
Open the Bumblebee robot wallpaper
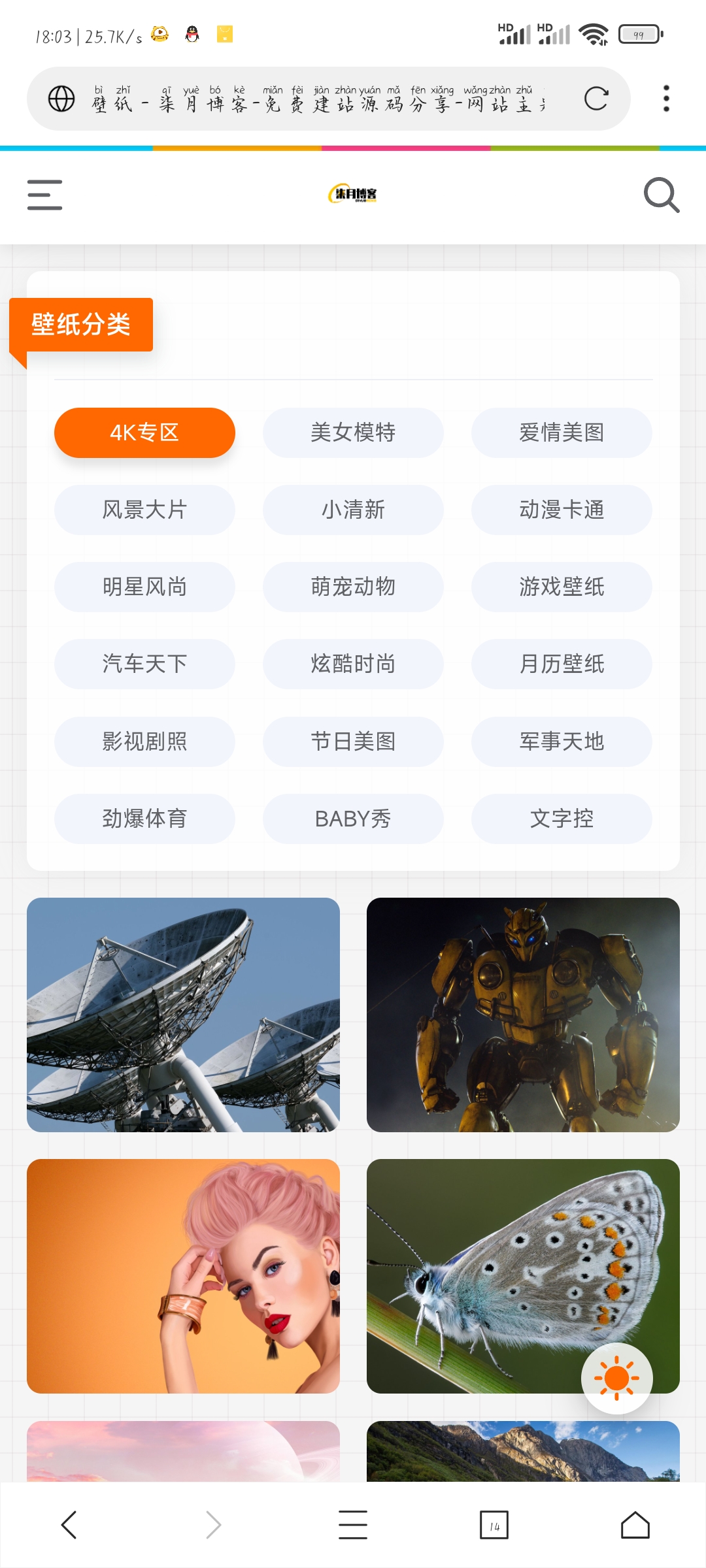[x=524, y=1015]
